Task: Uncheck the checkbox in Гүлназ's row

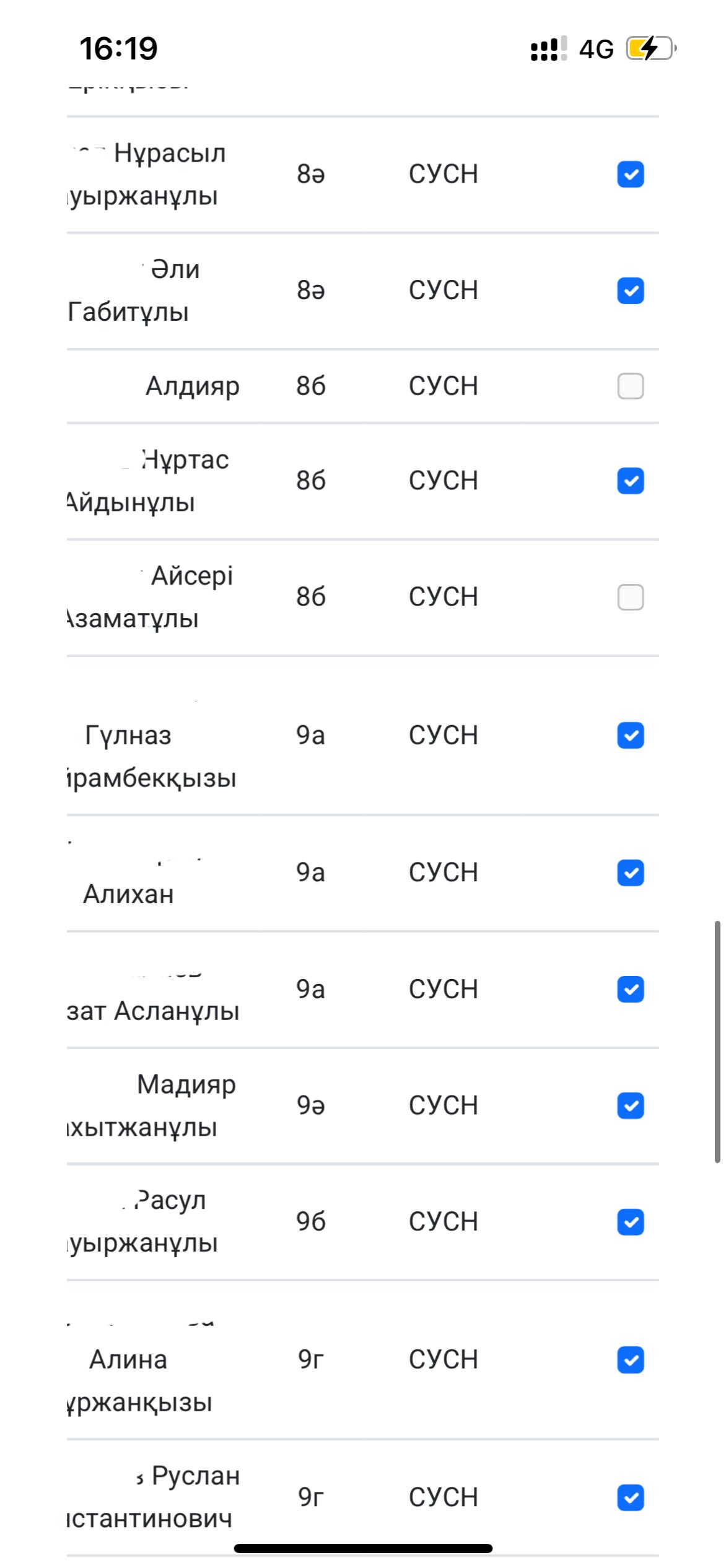Action: [x=631, y=735]
